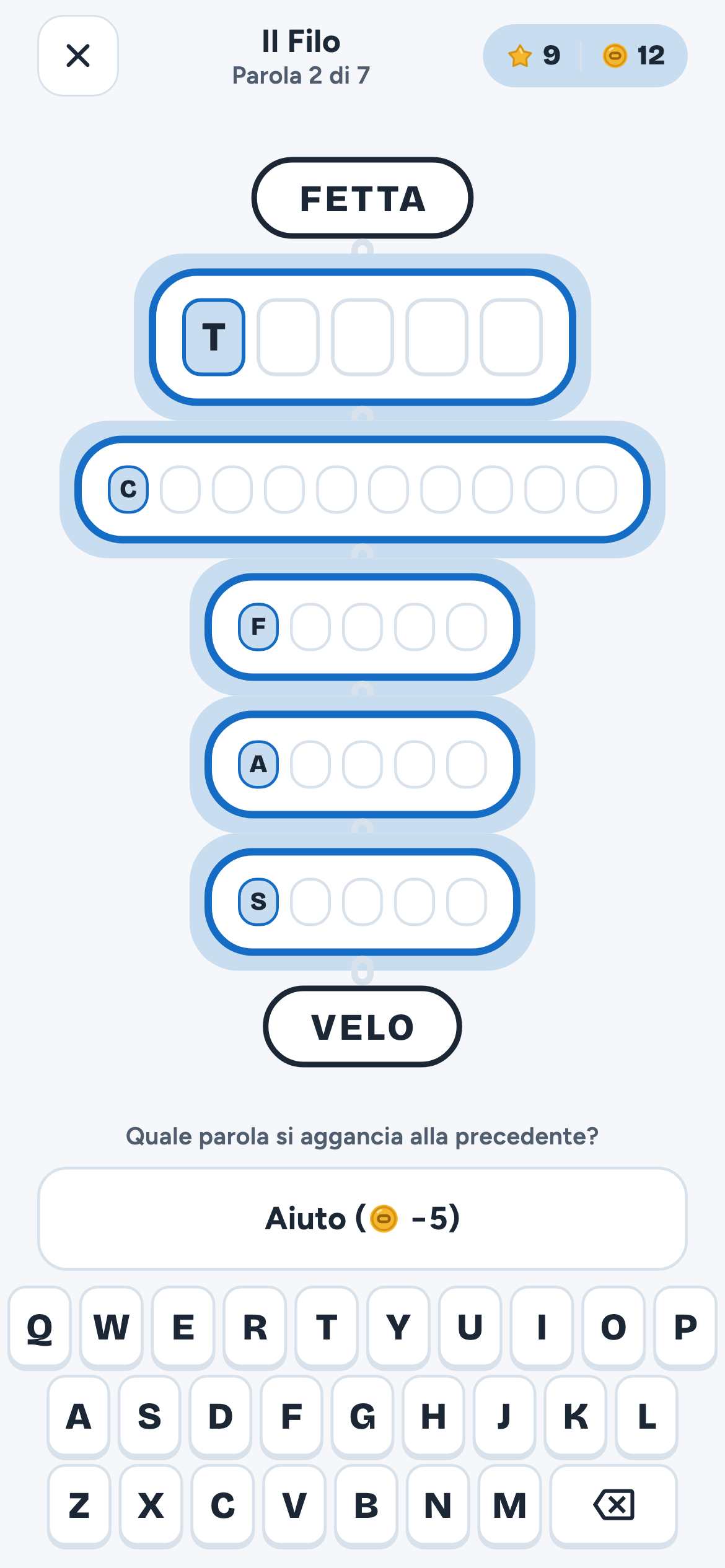725x1568 pixels.
Task: Select the word row starting with T
Action: click(x=362, y=337)
